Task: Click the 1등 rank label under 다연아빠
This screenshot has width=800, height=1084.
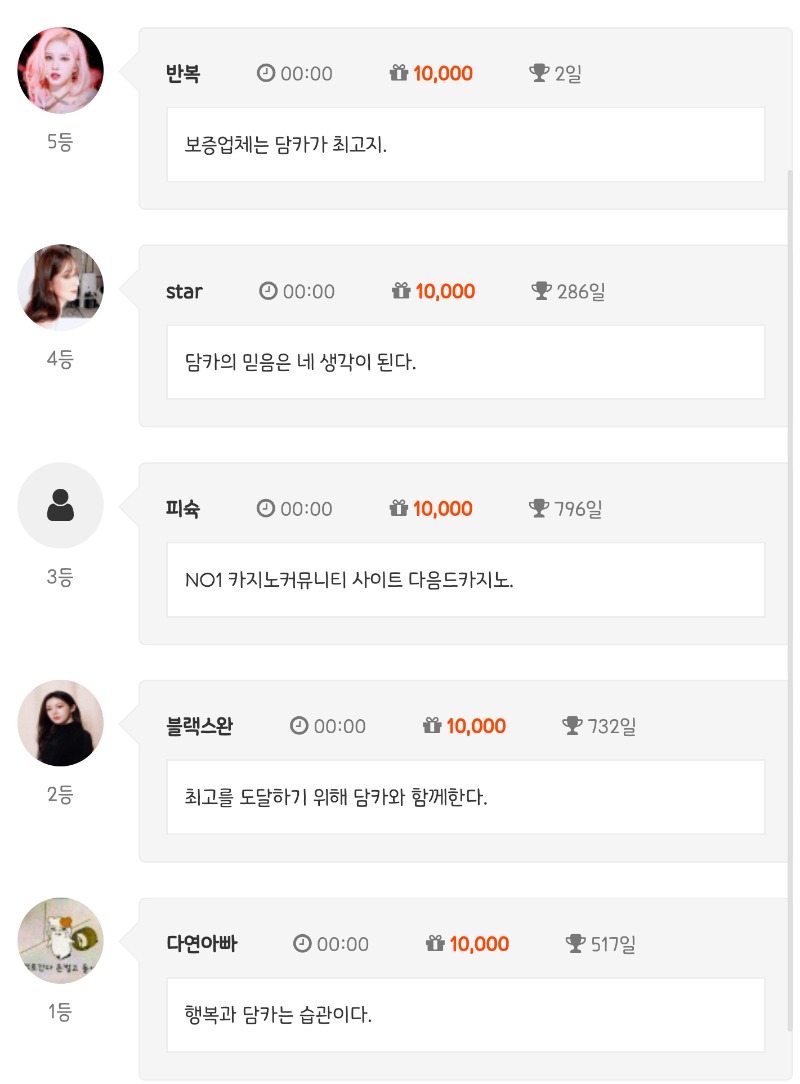Action: pyautogui.click(x=60, y=1013)
